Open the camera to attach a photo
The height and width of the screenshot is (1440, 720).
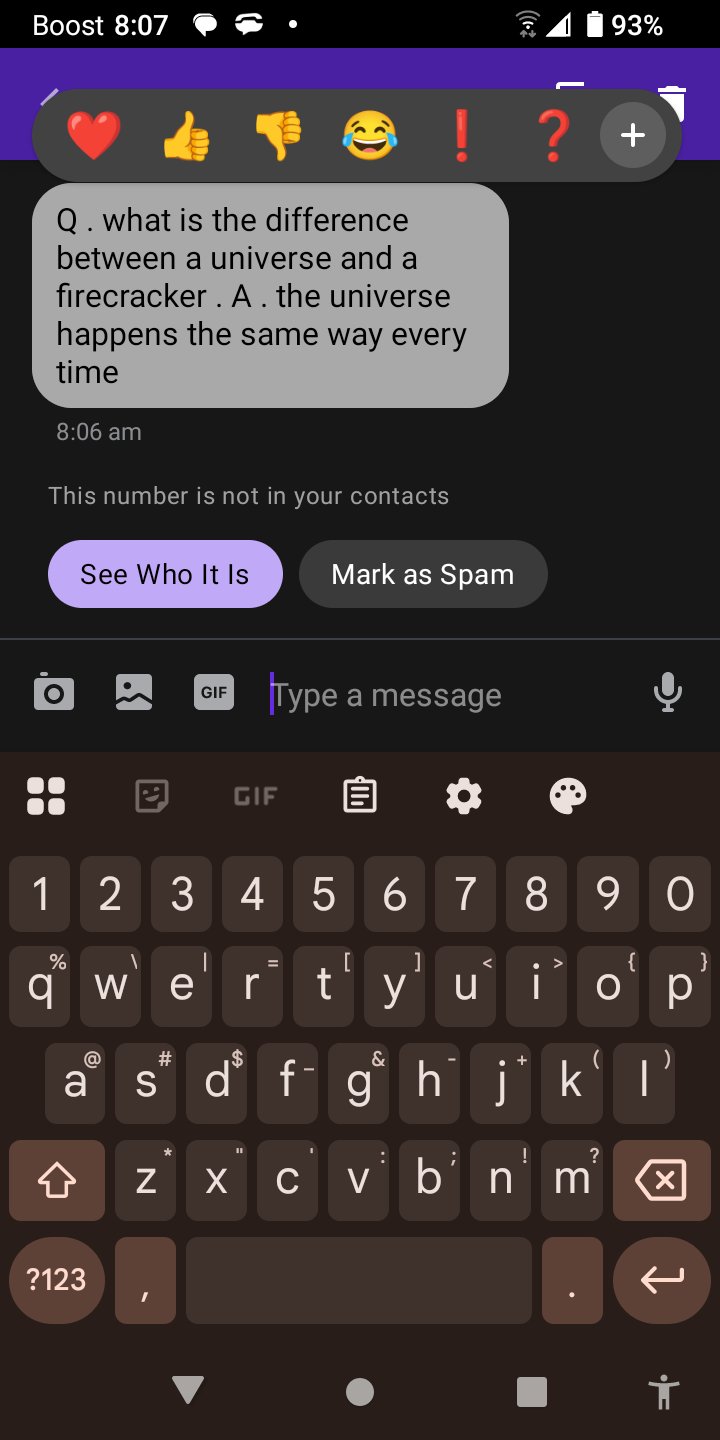54,692
